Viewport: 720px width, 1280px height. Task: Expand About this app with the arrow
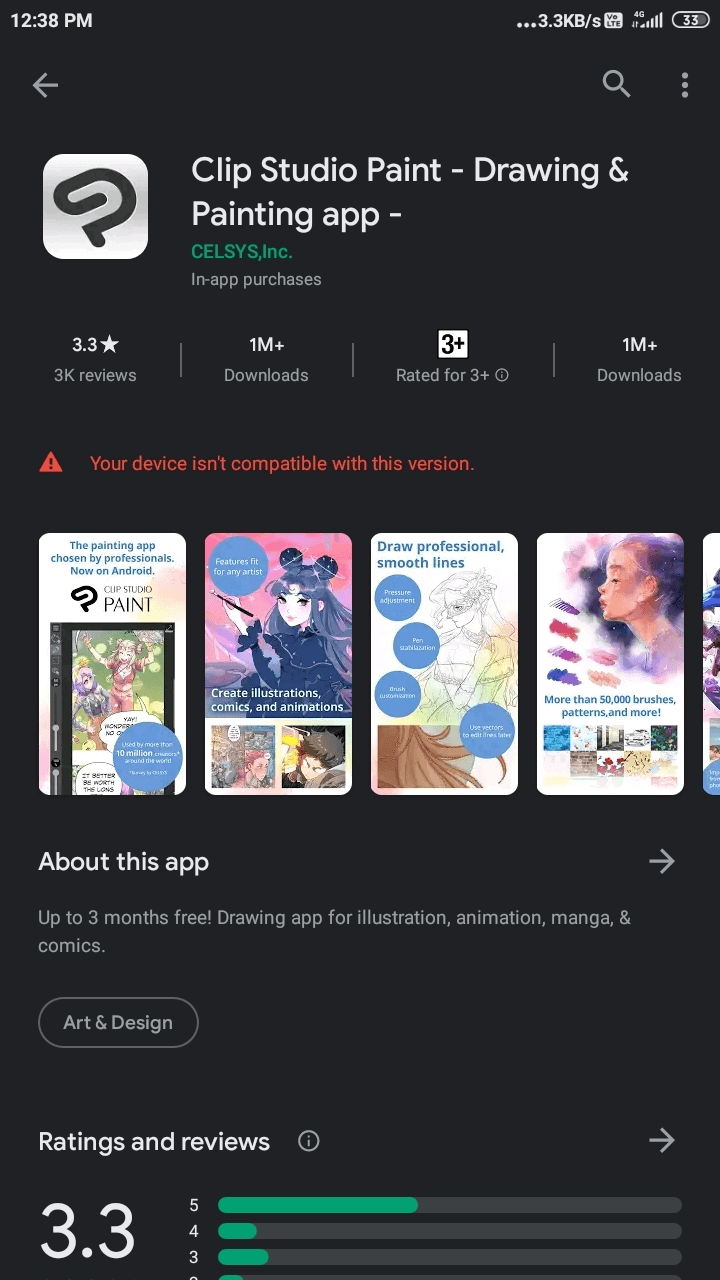tap(661, 861)
